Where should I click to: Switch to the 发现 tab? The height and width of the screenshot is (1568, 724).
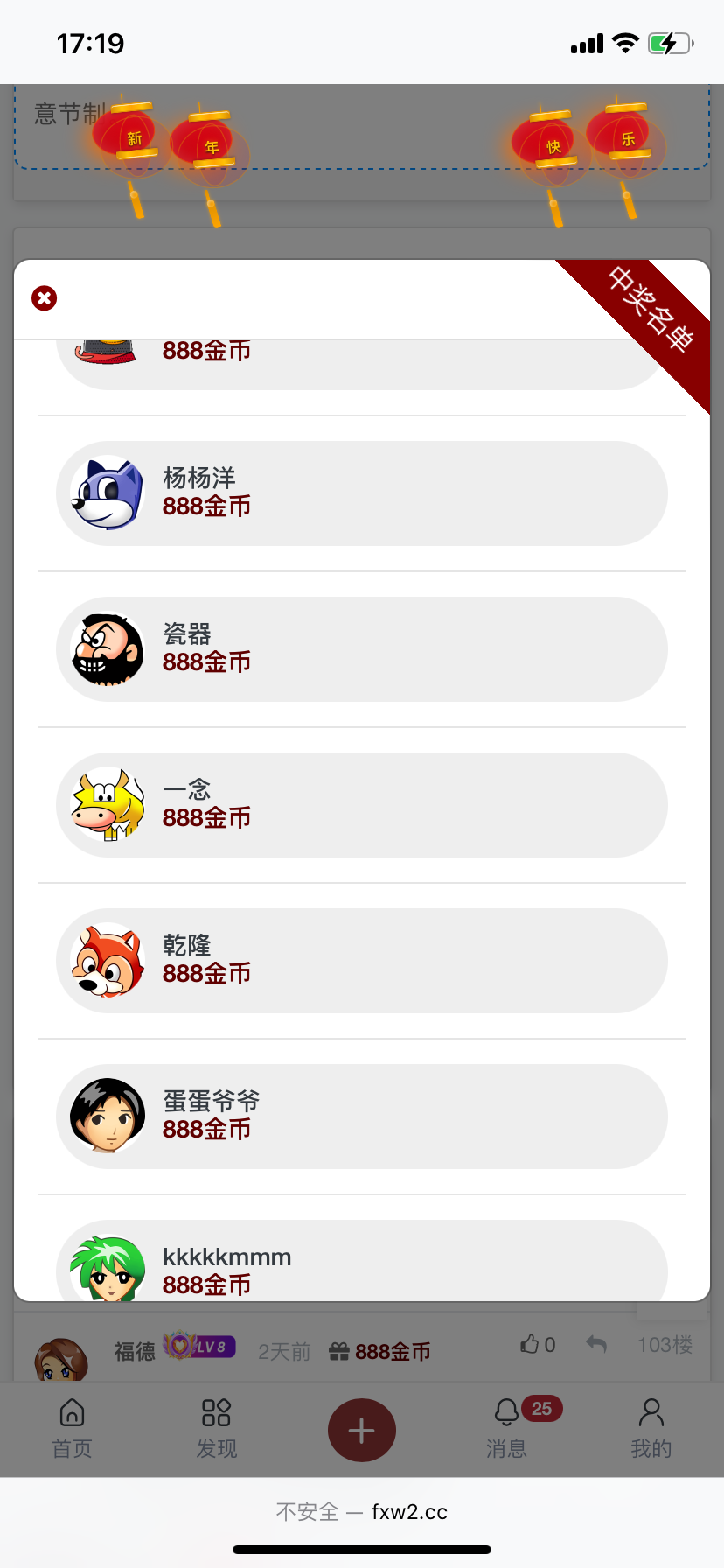pyautogui.click(x=216, y=1428)
